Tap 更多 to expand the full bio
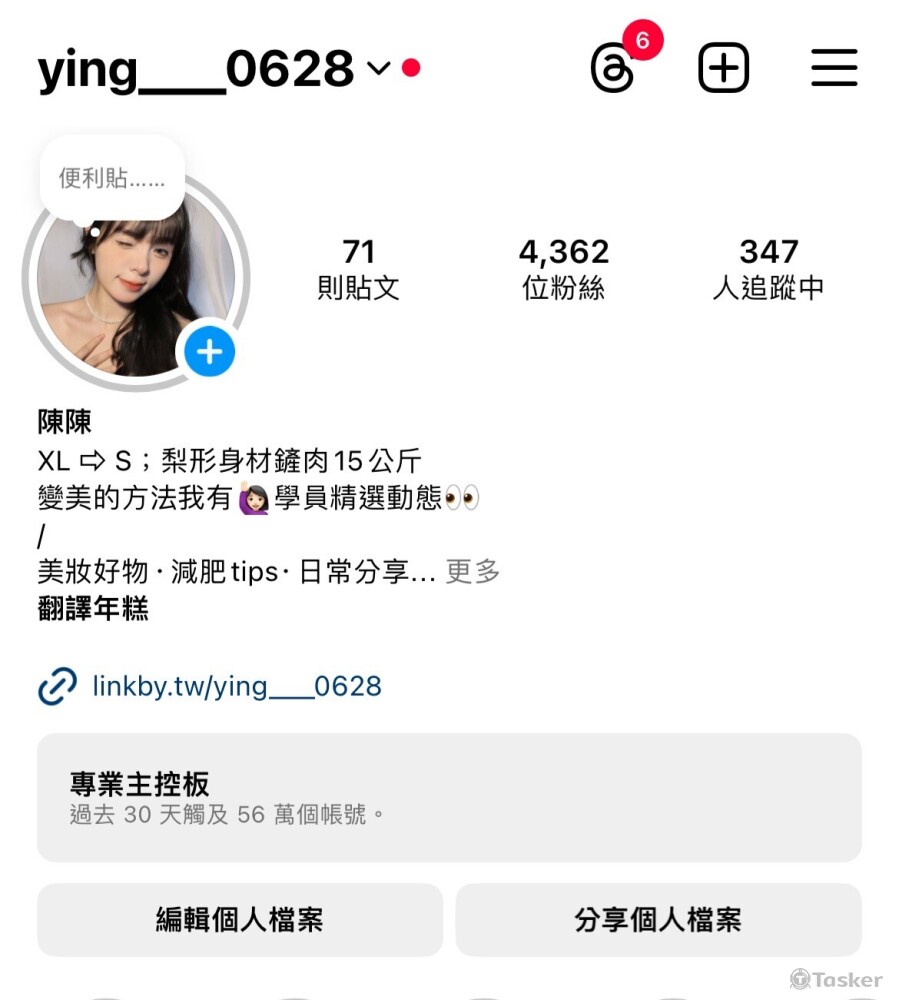The width and height of the screenshot is (899, 1000). click(x=471, y=571)
